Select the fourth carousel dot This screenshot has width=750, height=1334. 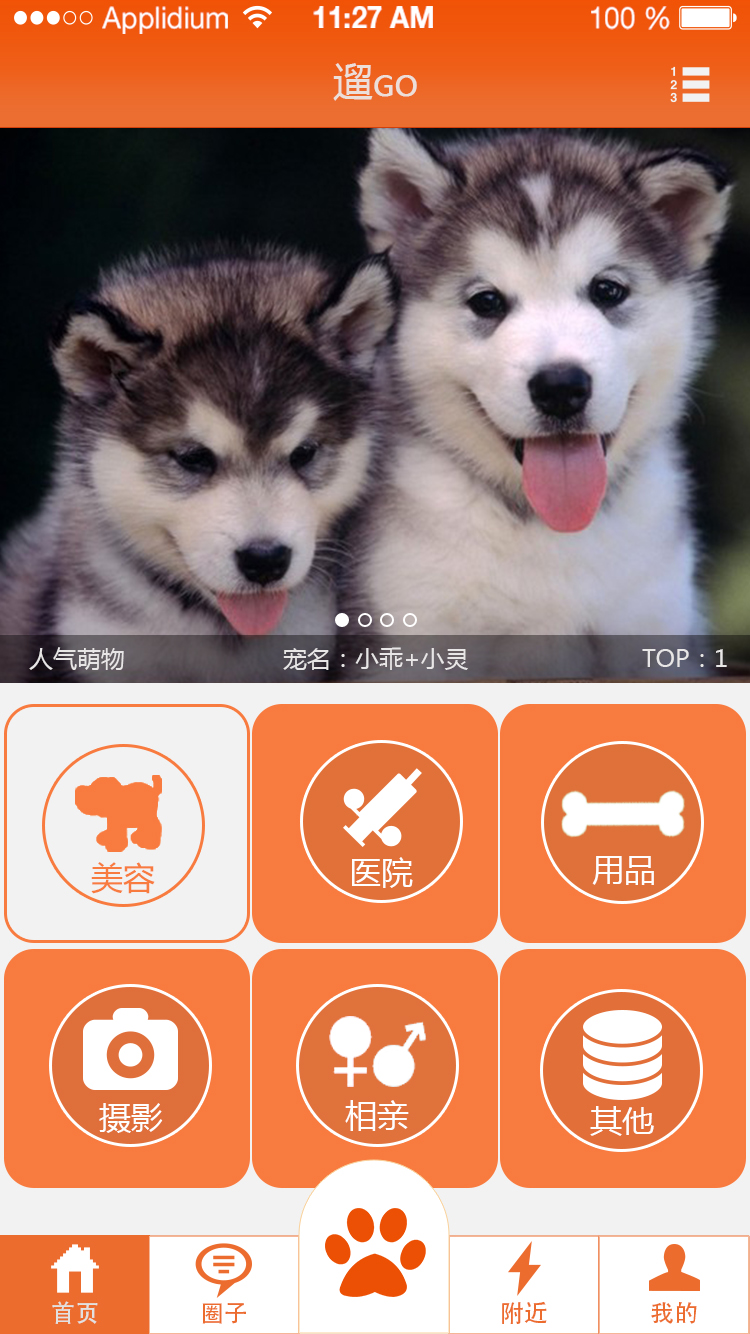click(408, 619)
